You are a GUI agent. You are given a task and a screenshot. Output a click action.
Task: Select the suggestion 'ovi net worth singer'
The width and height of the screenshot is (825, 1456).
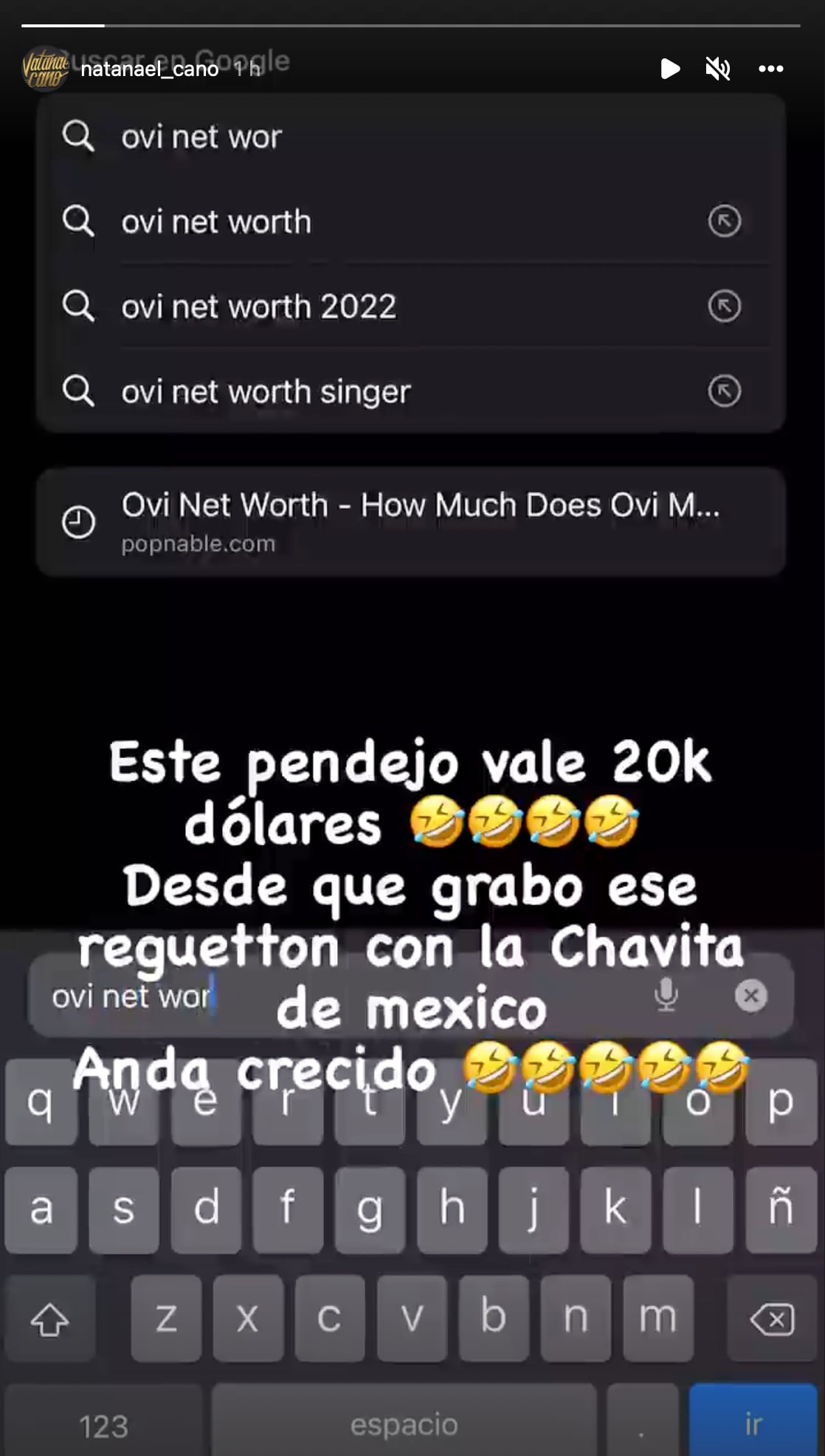pos(267,392)
